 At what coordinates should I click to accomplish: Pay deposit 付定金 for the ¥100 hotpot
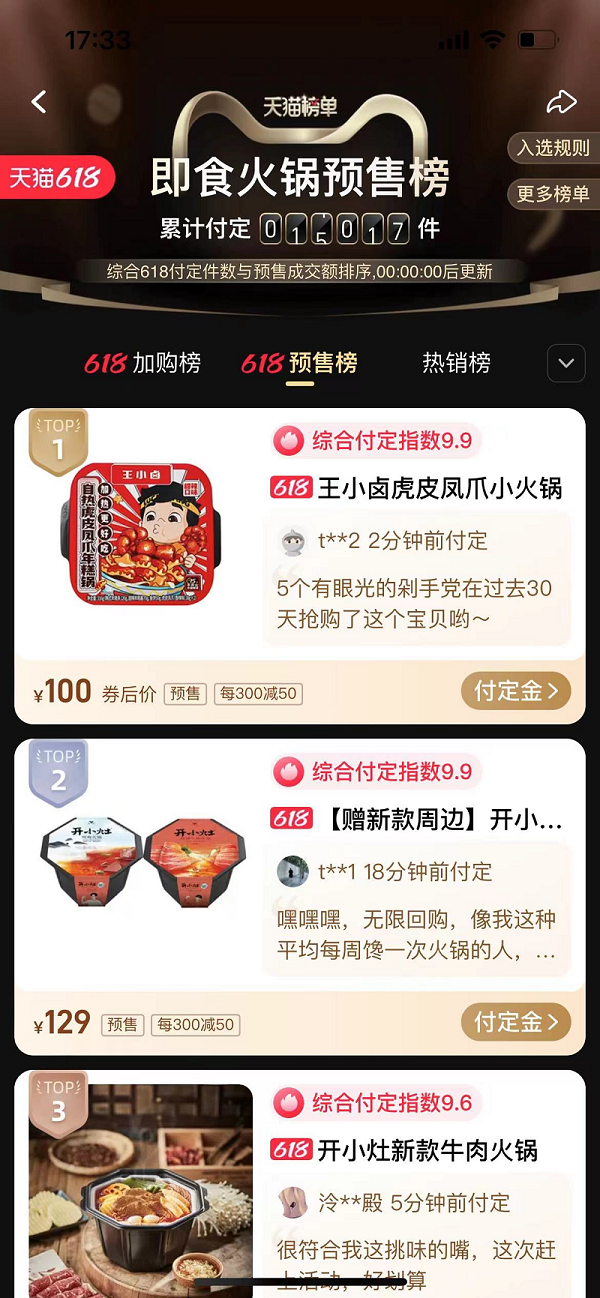click(516, 691)
